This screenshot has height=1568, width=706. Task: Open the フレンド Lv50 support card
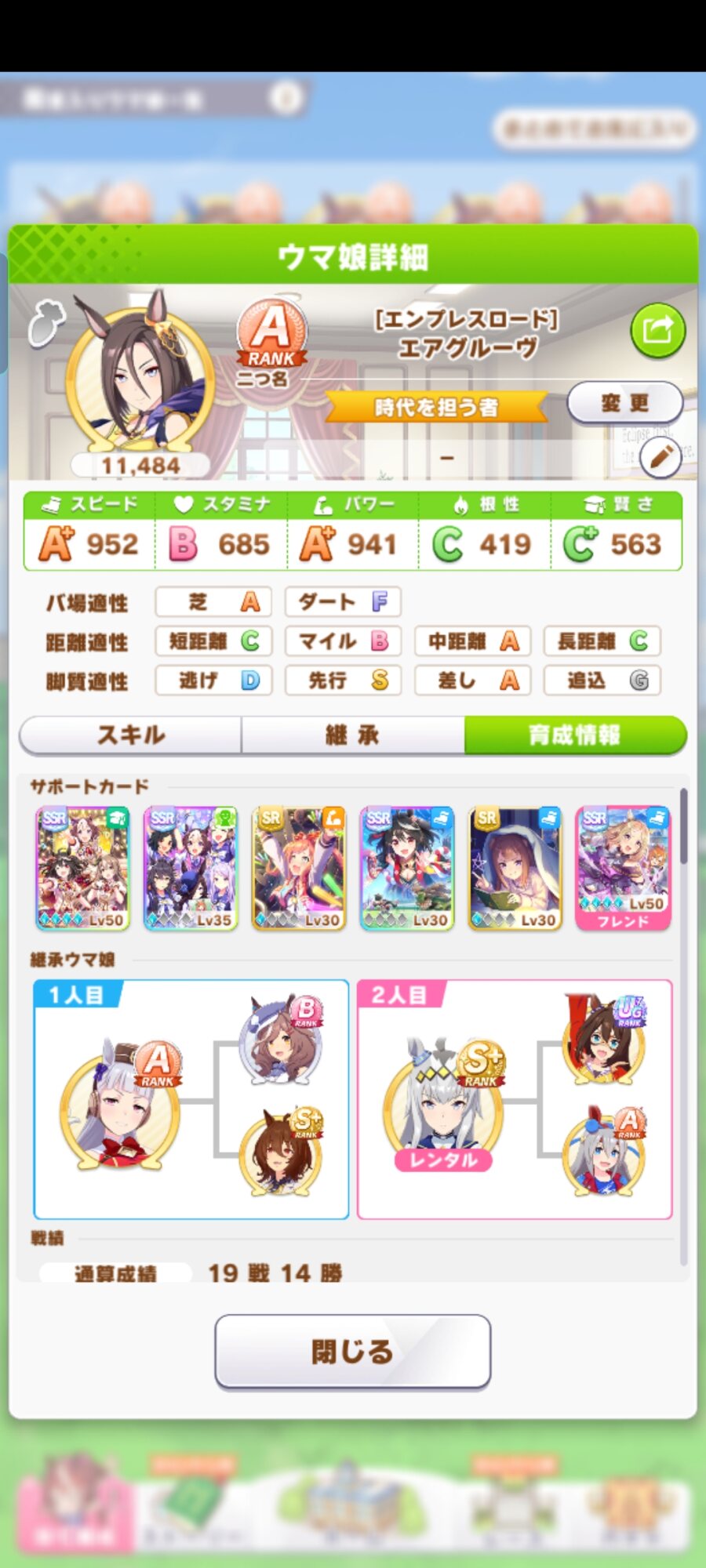coord(623,868)
